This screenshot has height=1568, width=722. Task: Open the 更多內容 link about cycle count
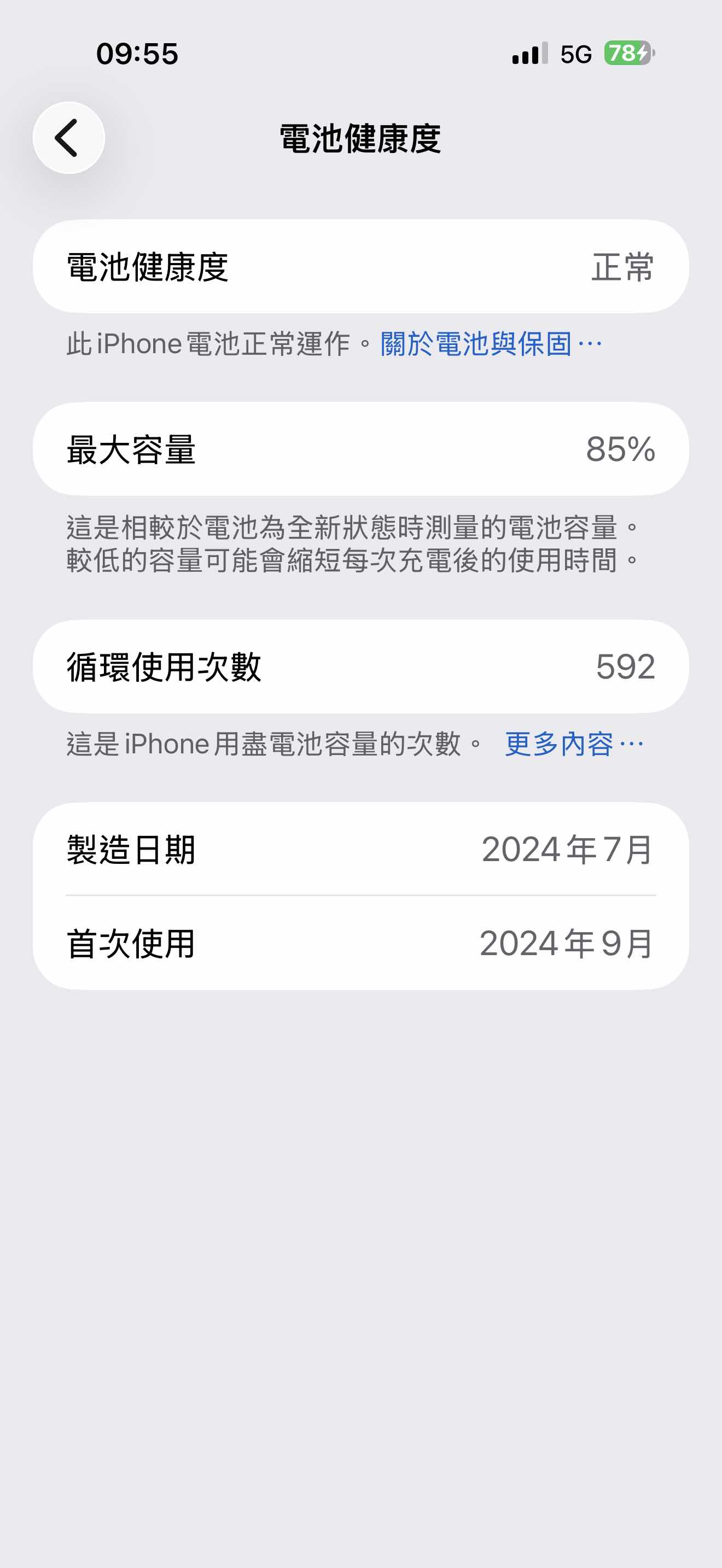(572, 744)
